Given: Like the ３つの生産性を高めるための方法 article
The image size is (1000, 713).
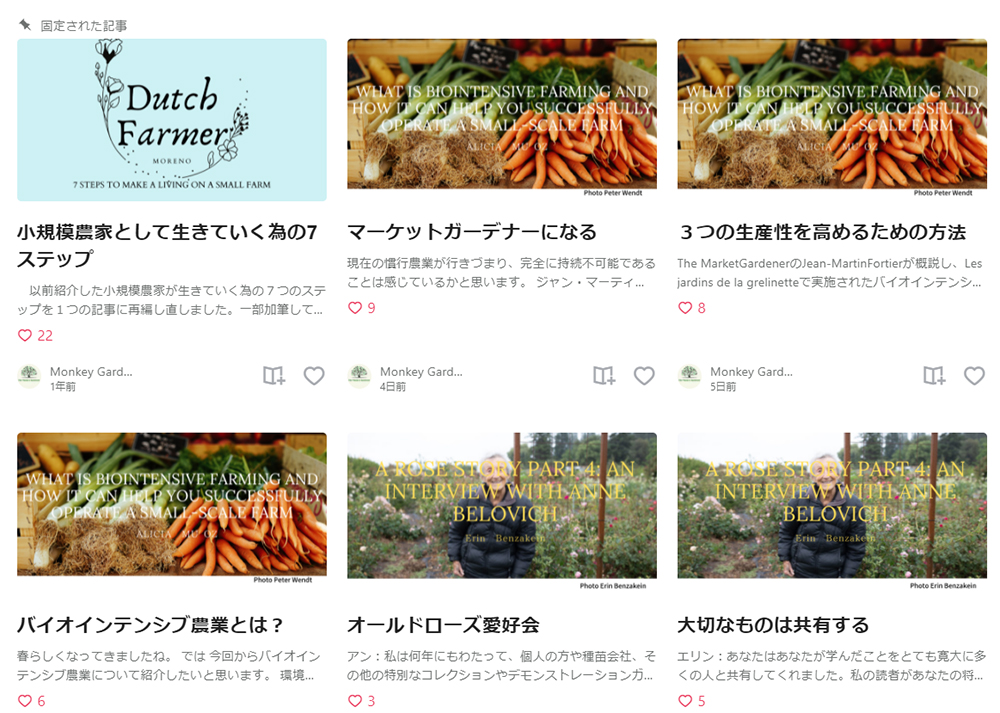Looking at the screenshot, I should pyautogui.click(x=974, y=376).
